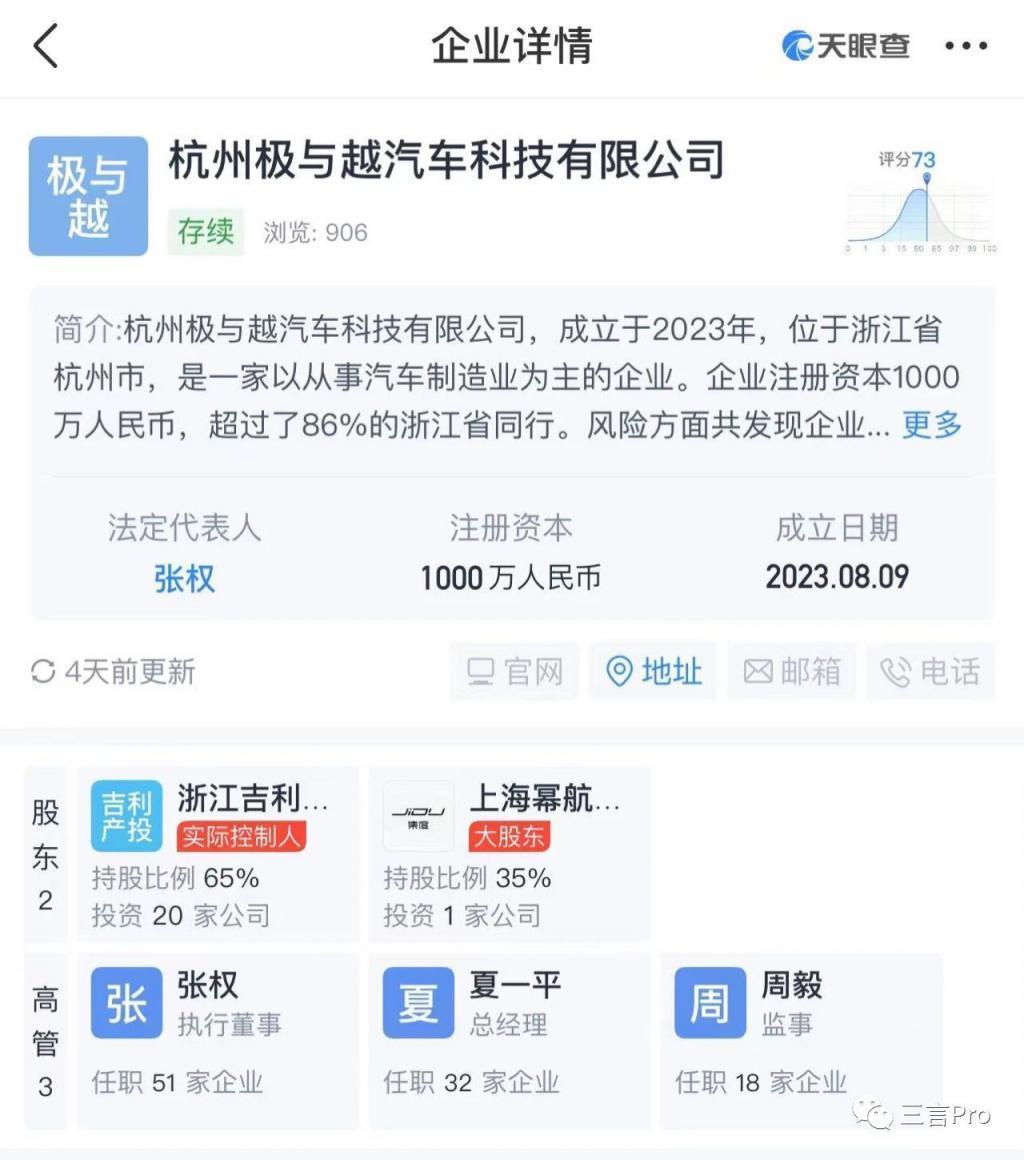Image resolution: width=1024 pixels, height=1160 pixels.
Task: Tap the back arrow at top left
Action: point(44,46)
